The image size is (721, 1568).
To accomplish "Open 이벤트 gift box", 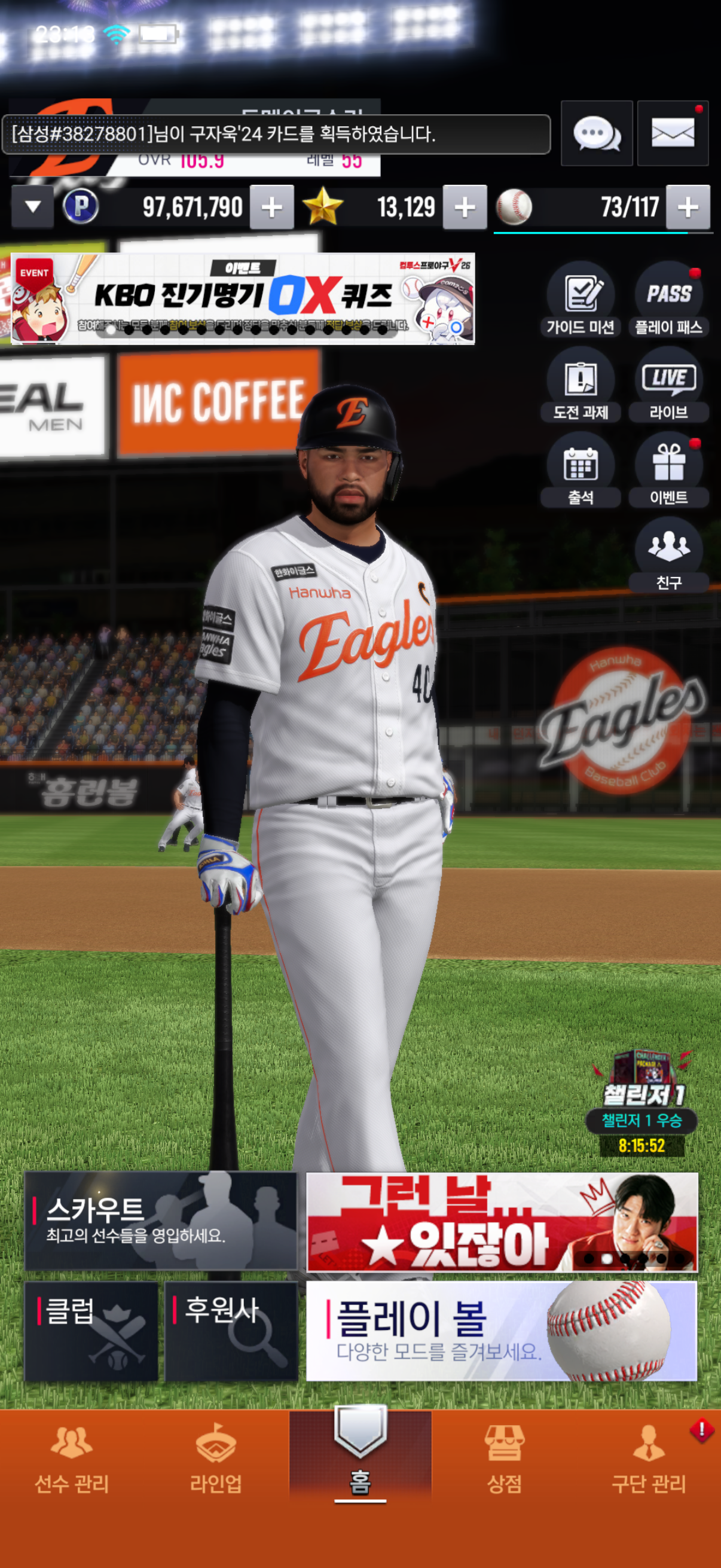I will pyautogui.click(x=668, y=470).
